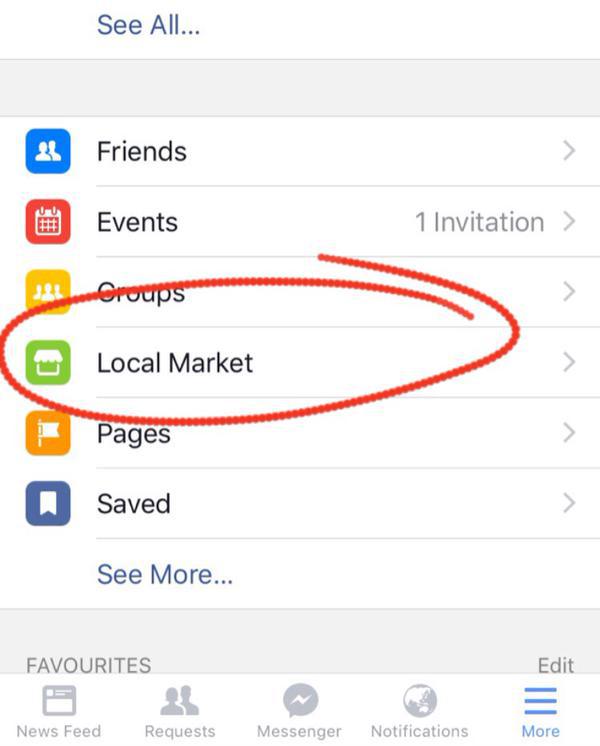Open the Groups row

141,292
